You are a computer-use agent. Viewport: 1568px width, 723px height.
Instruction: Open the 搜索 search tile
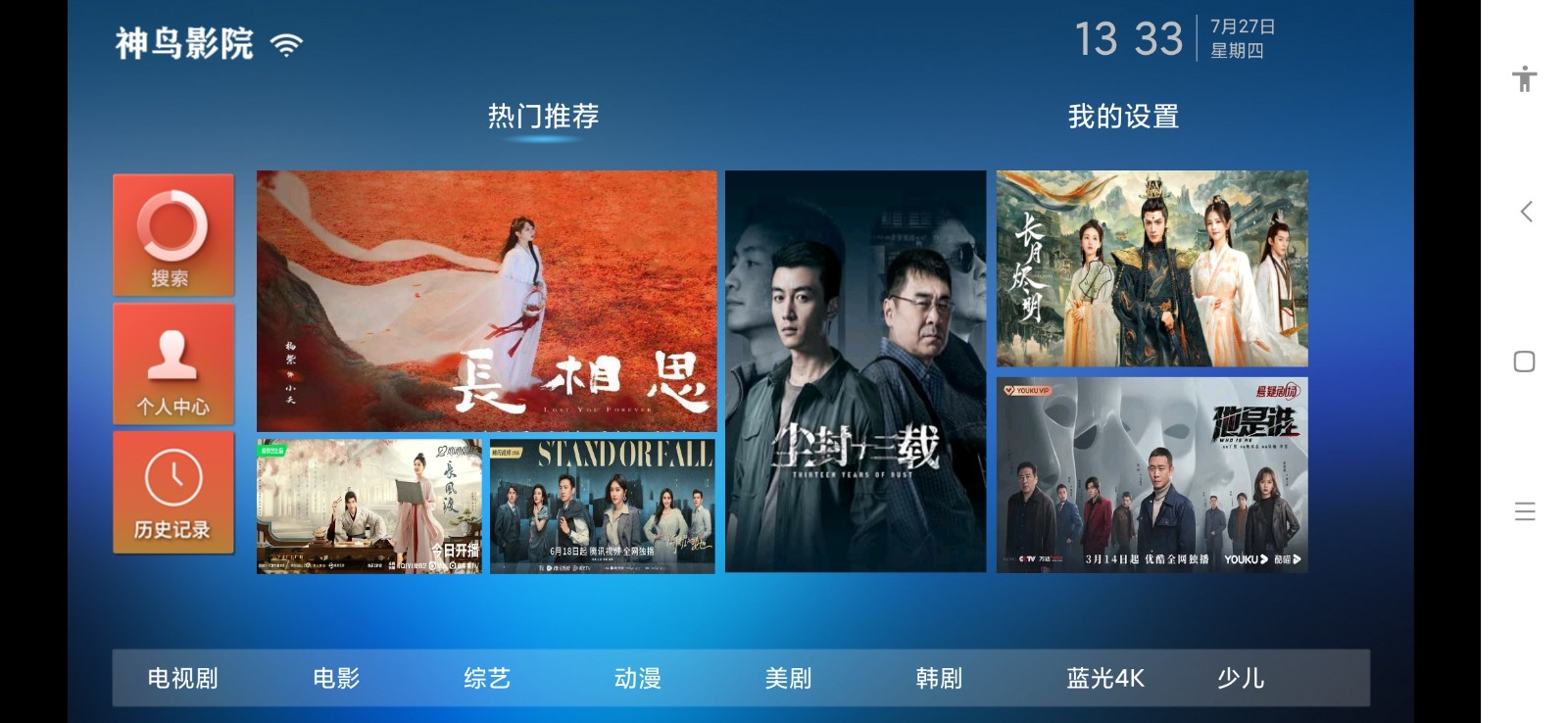point(173,235)
